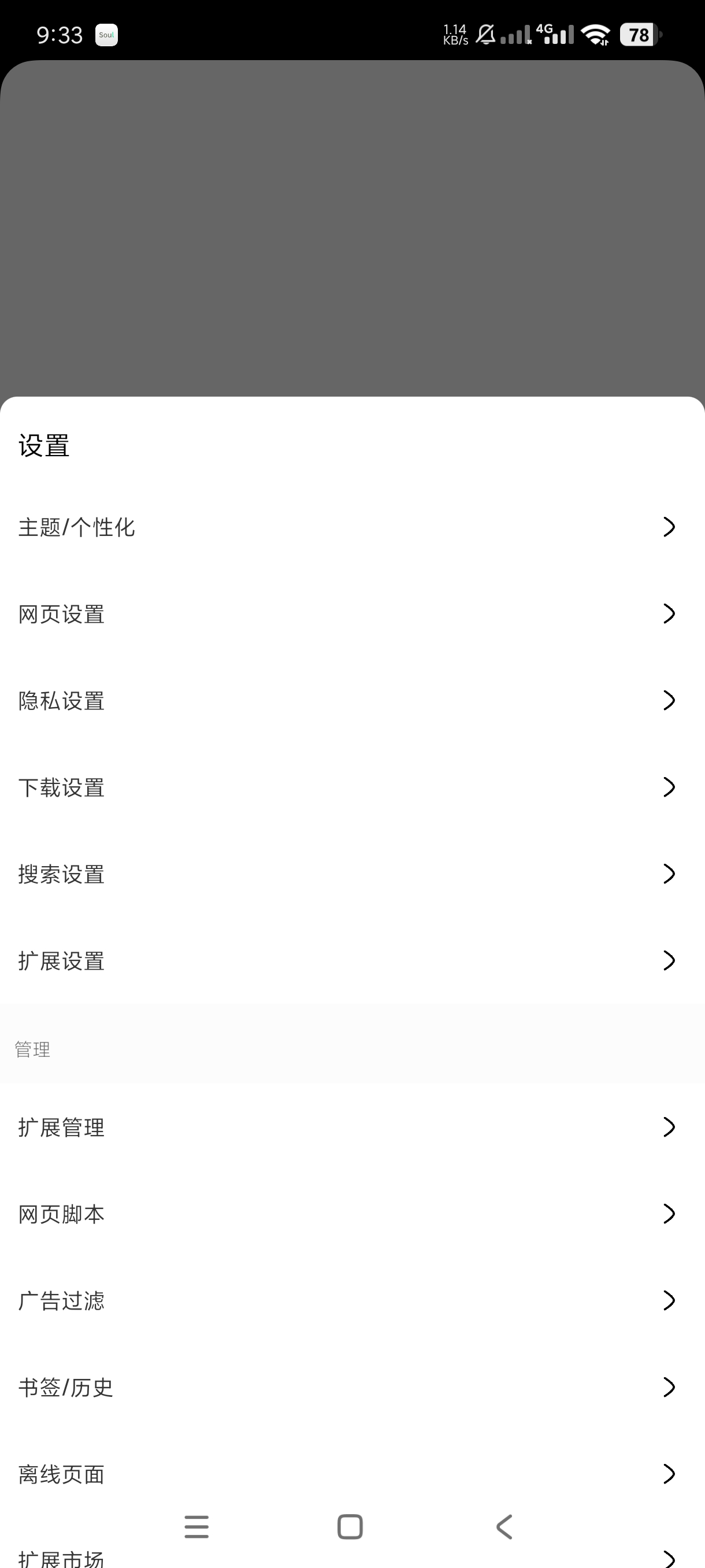Open 网页设置
This screenshot has width=705, height=1568.
pyautogui.click(x=352, y=613)
